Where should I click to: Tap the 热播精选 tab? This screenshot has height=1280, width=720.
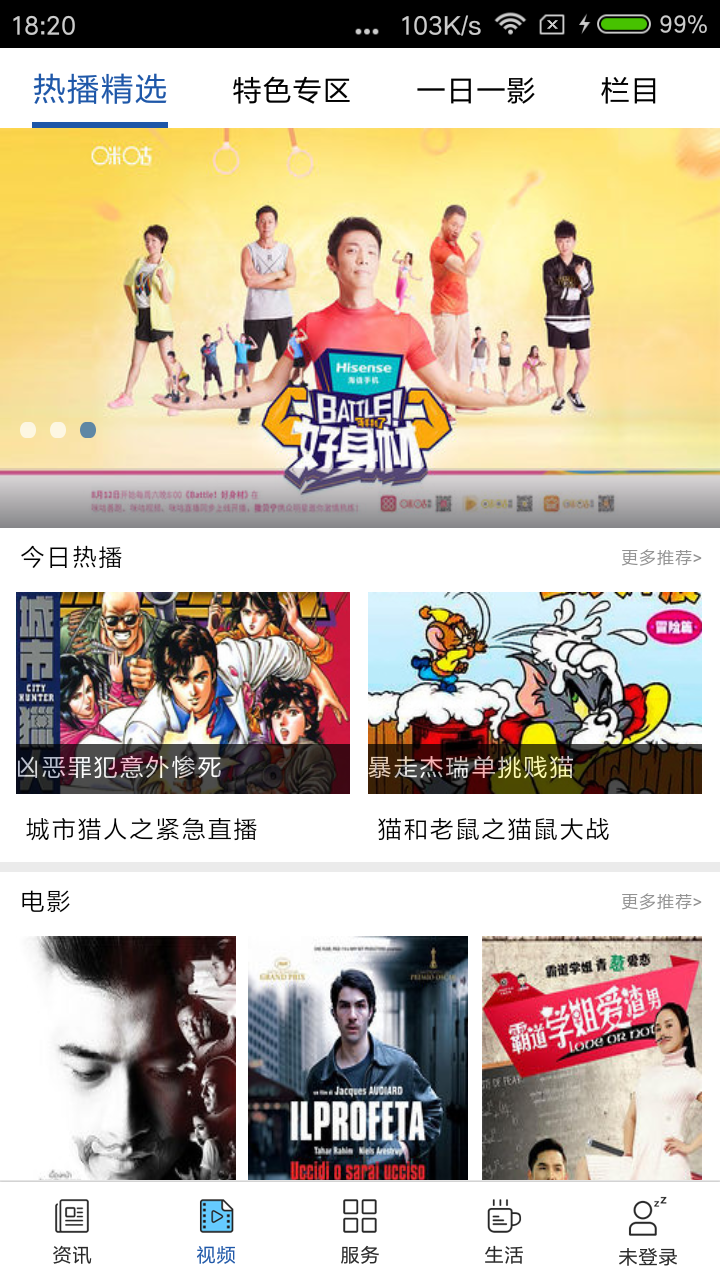[x=100, y=90]
